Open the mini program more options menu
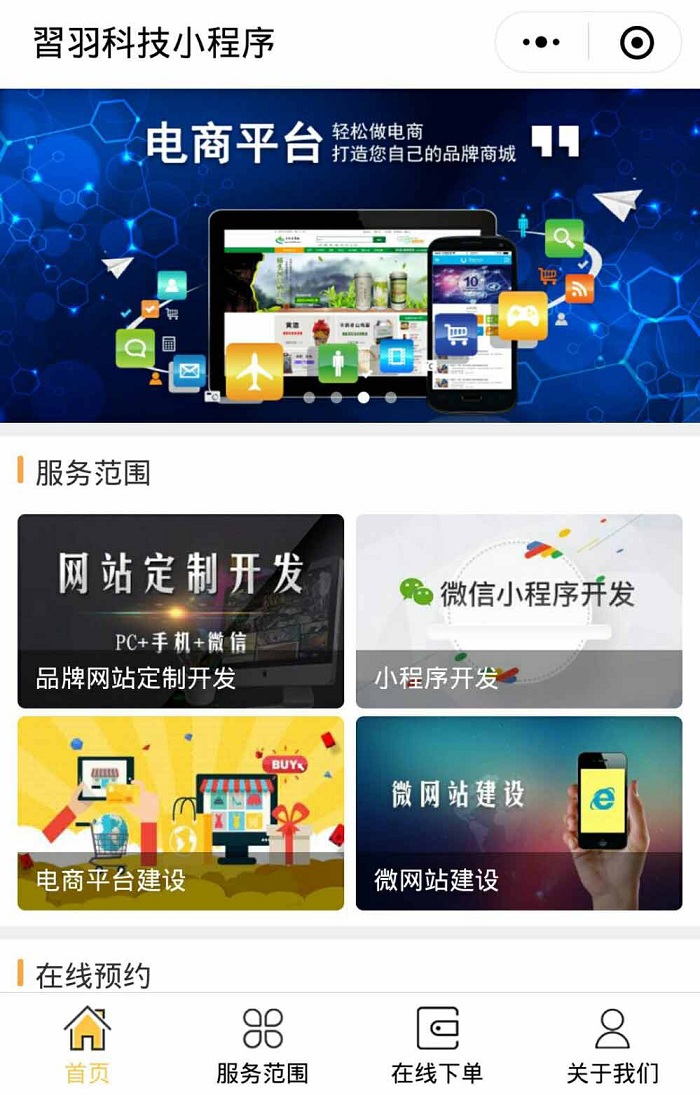 point(541,42)
